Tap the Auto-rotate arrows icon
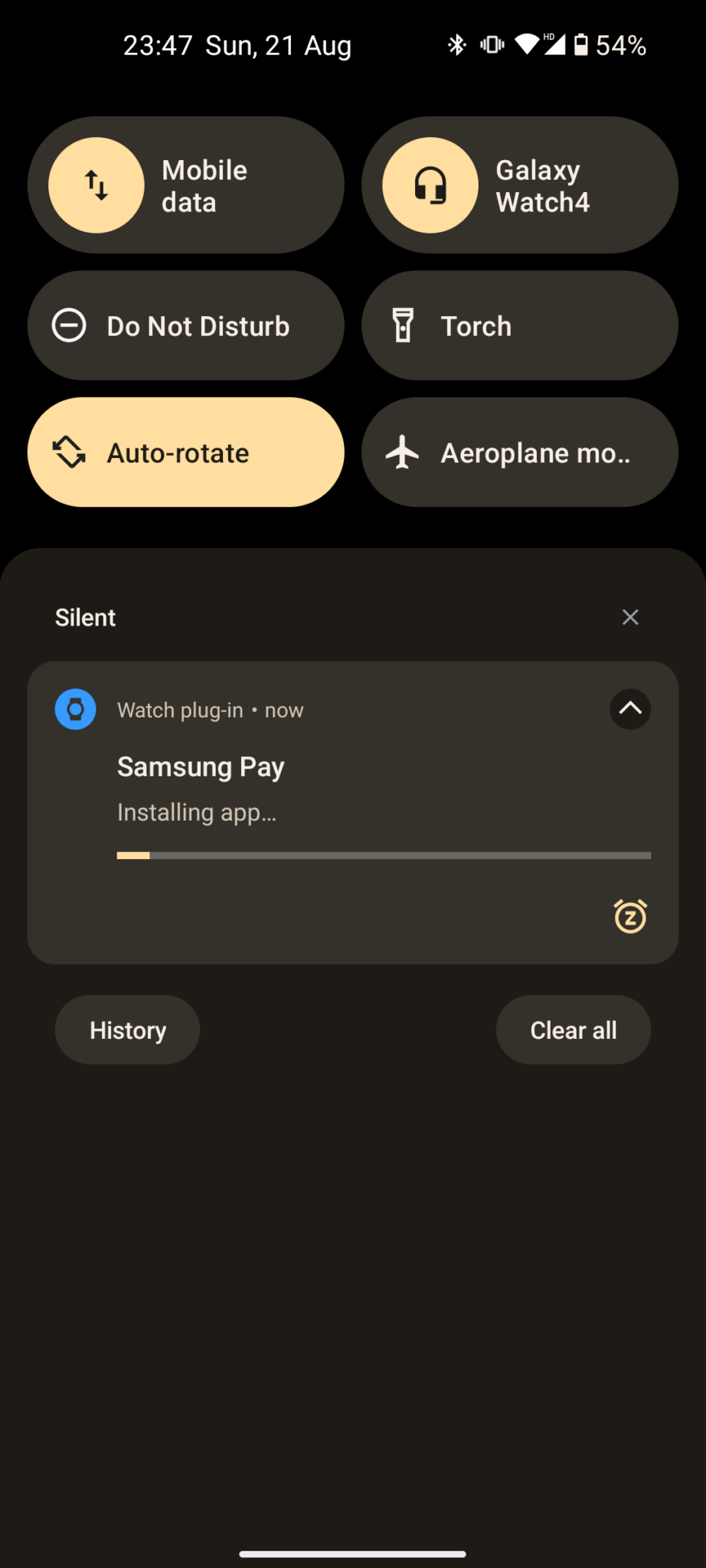Screen dimensions: 706x1568 [x=70, y=452]
